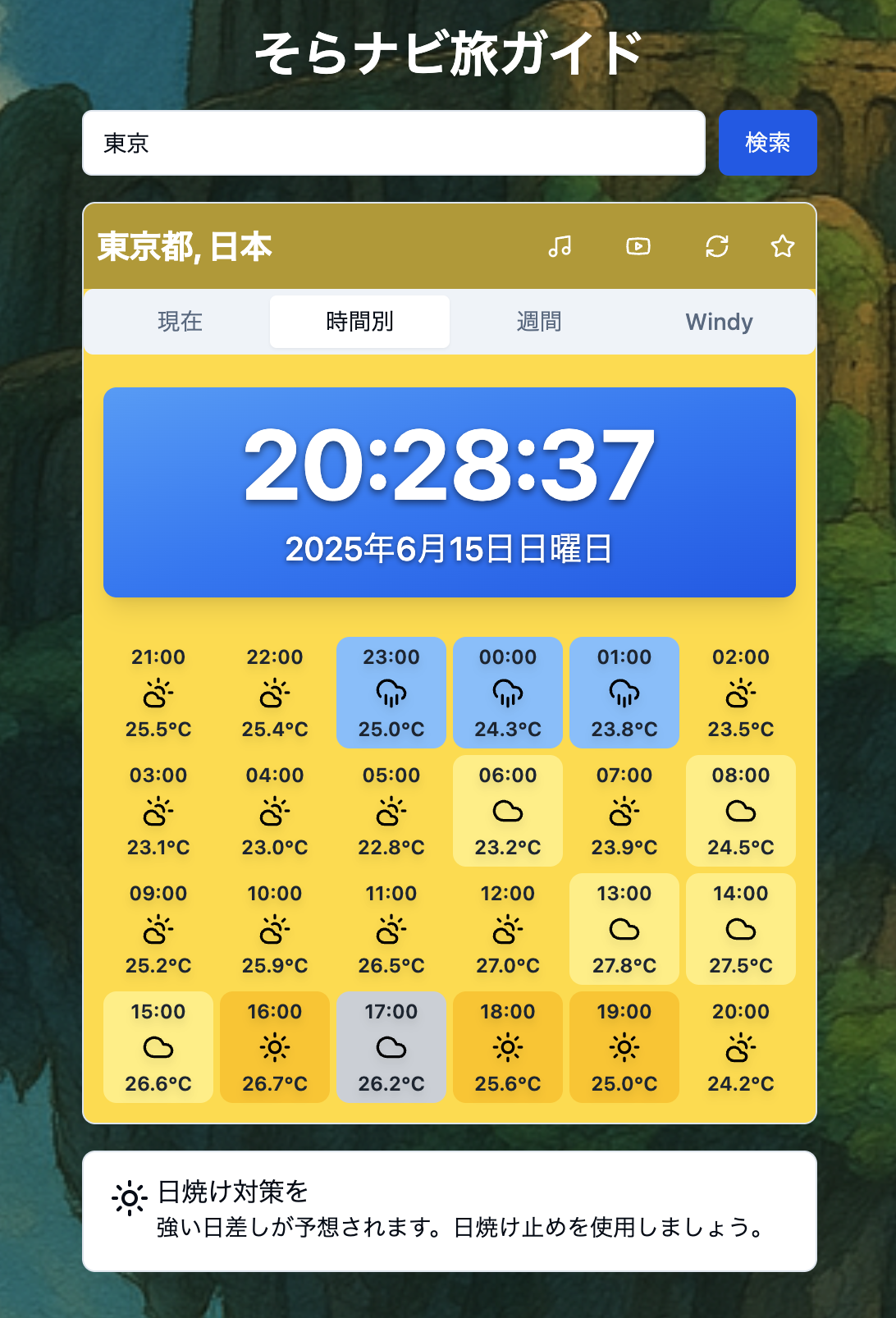Switch to the 現在 tab

[180, 322]
